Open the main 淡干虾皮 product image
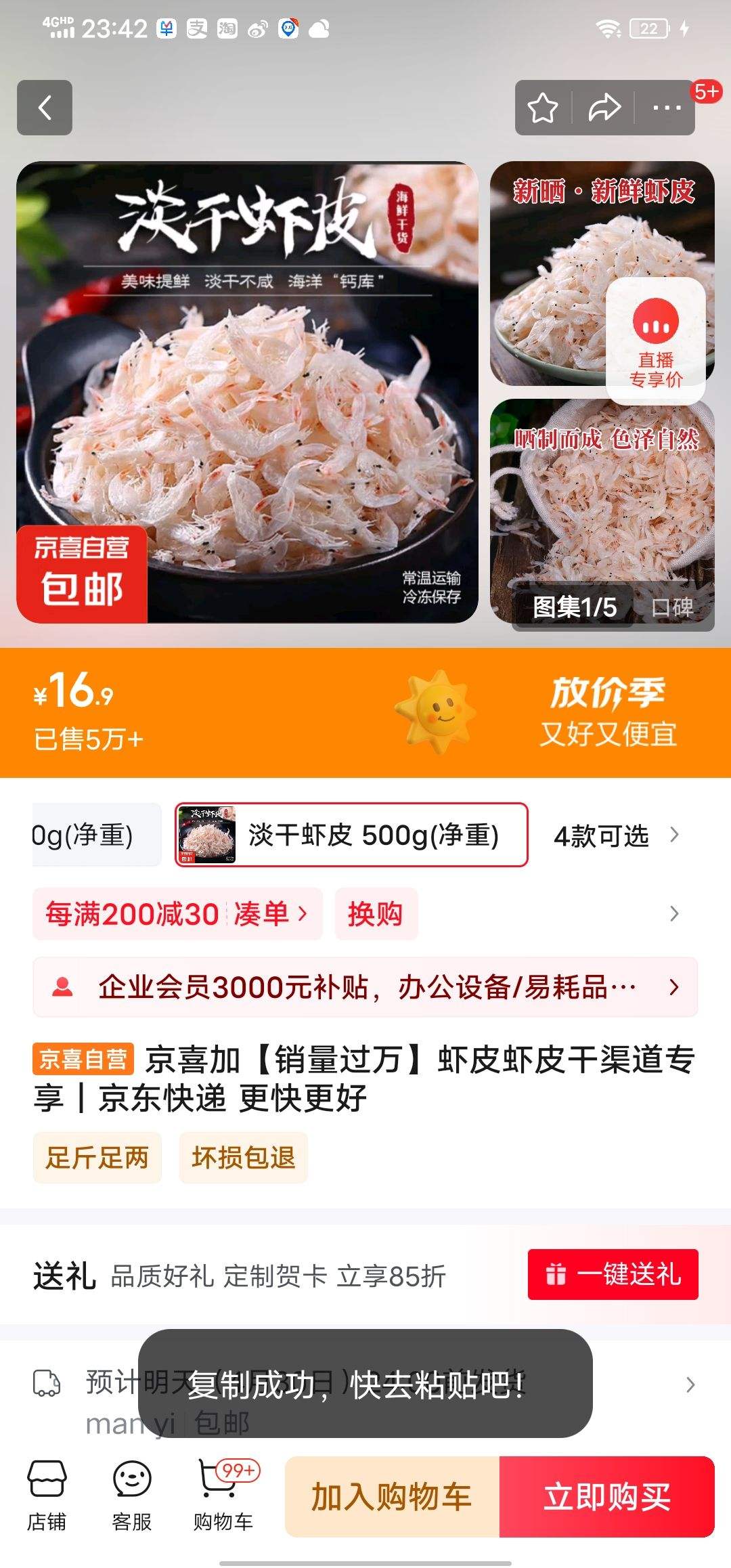 tap(247, 393)
